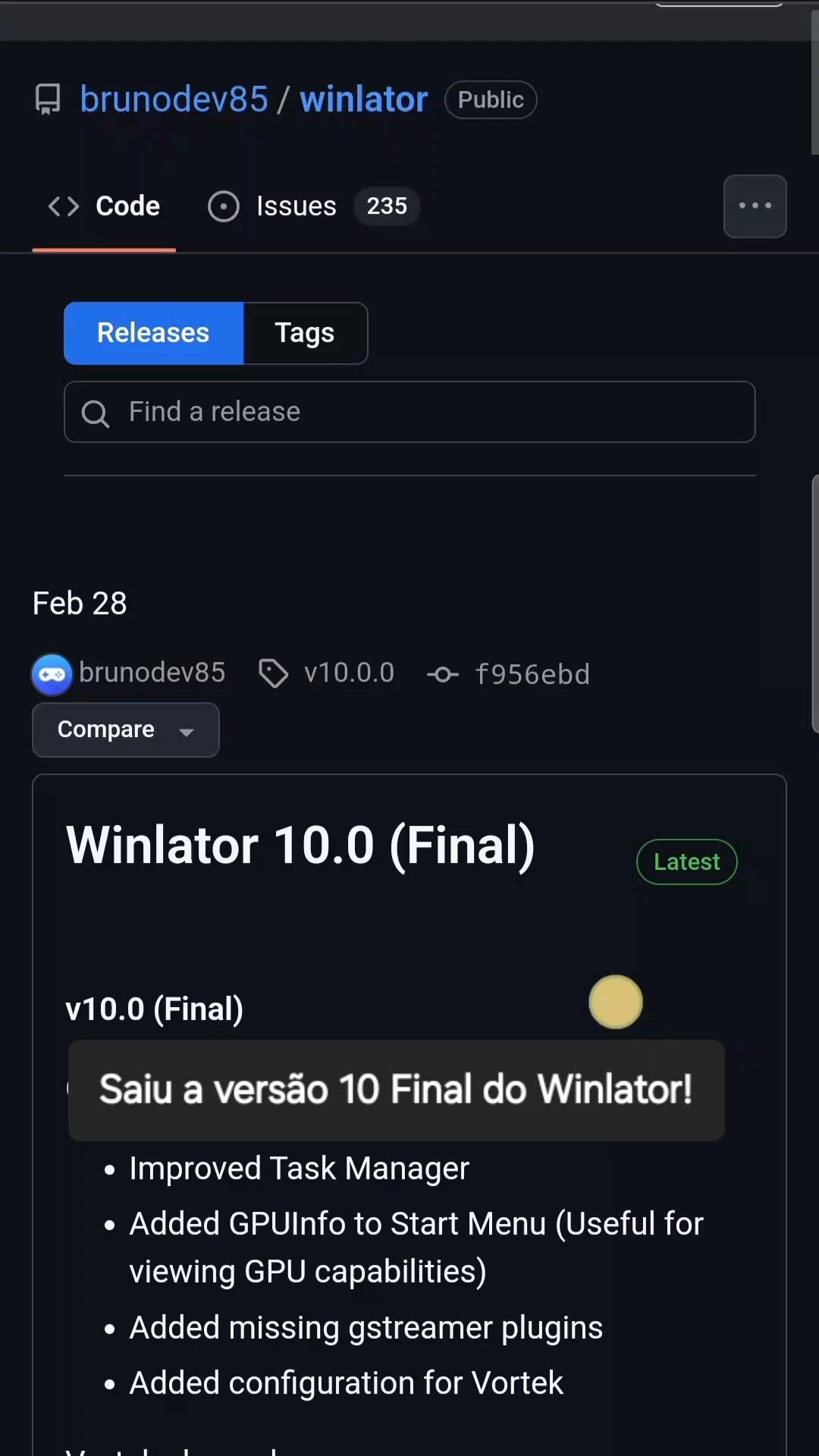This screenshot has height=1456, width=819.
Task: Open the Issues tab
Action: coord(313,206)
